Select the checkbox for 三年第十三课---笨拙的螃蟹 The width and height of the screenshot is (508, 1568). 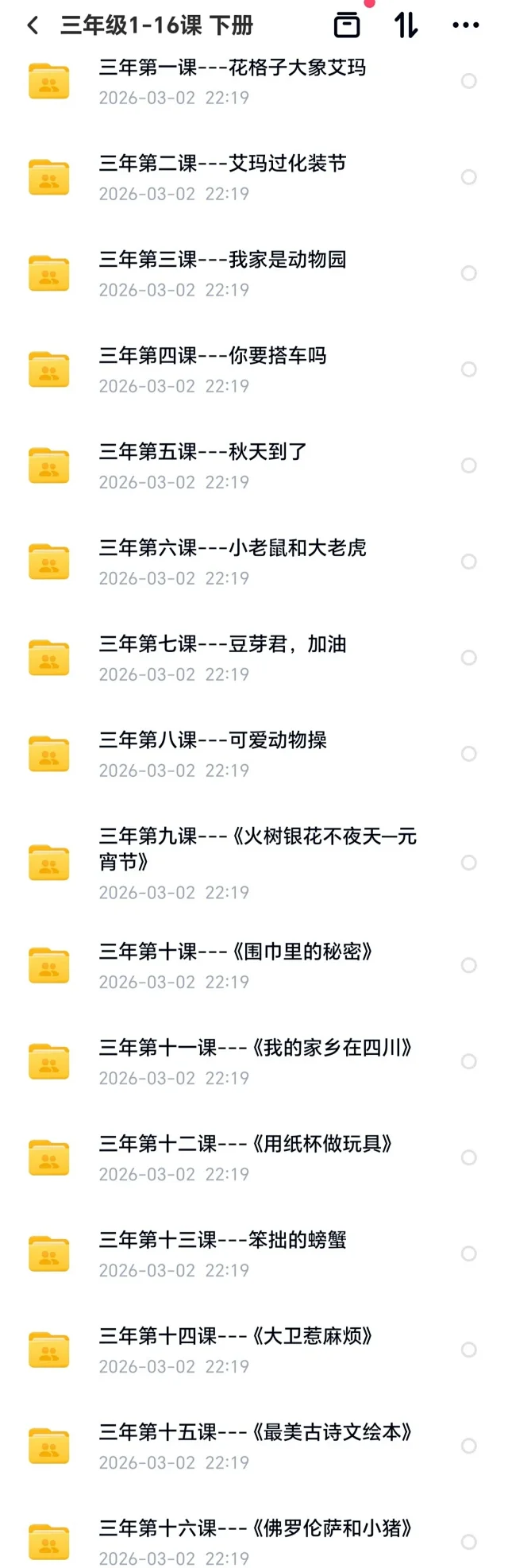469,1253
